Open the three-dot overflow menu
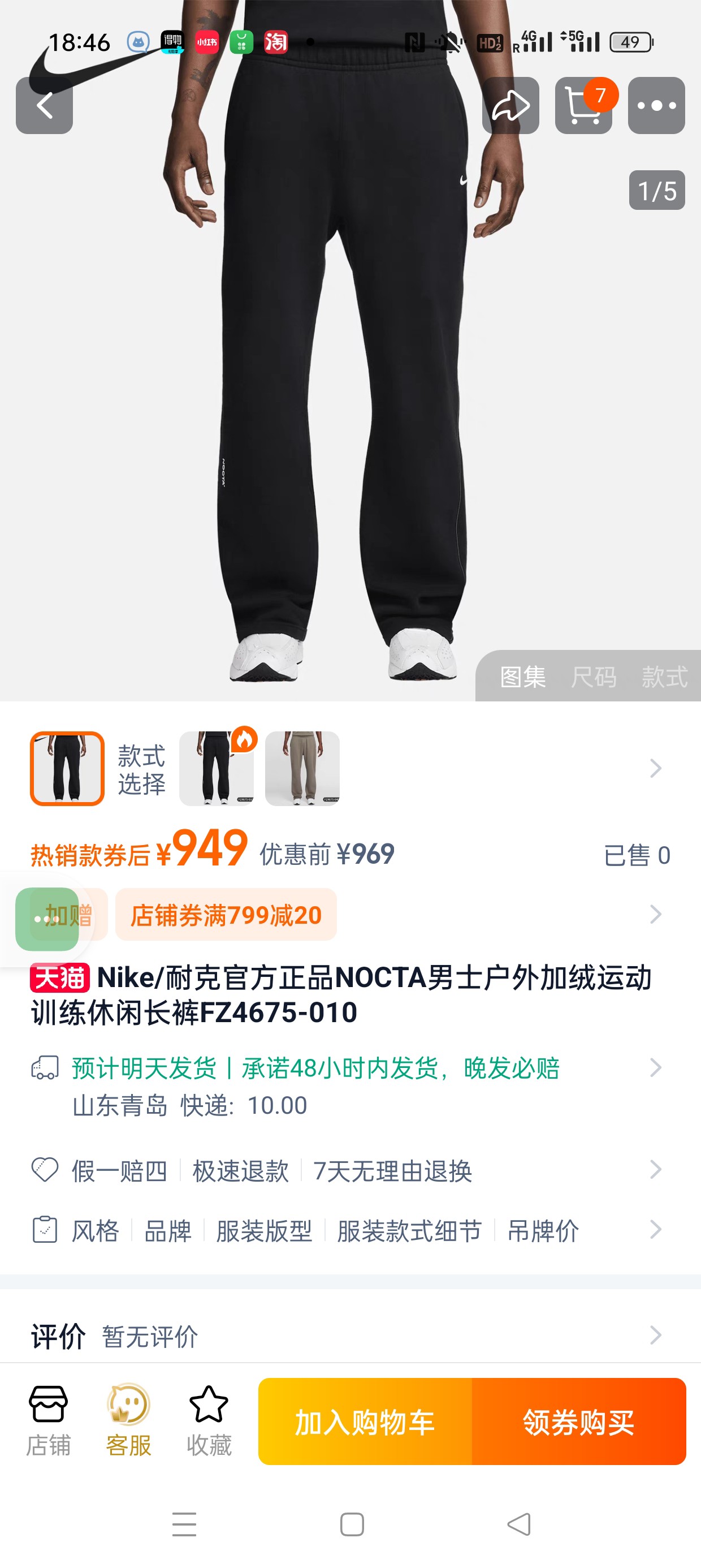 tap(656, 105)
